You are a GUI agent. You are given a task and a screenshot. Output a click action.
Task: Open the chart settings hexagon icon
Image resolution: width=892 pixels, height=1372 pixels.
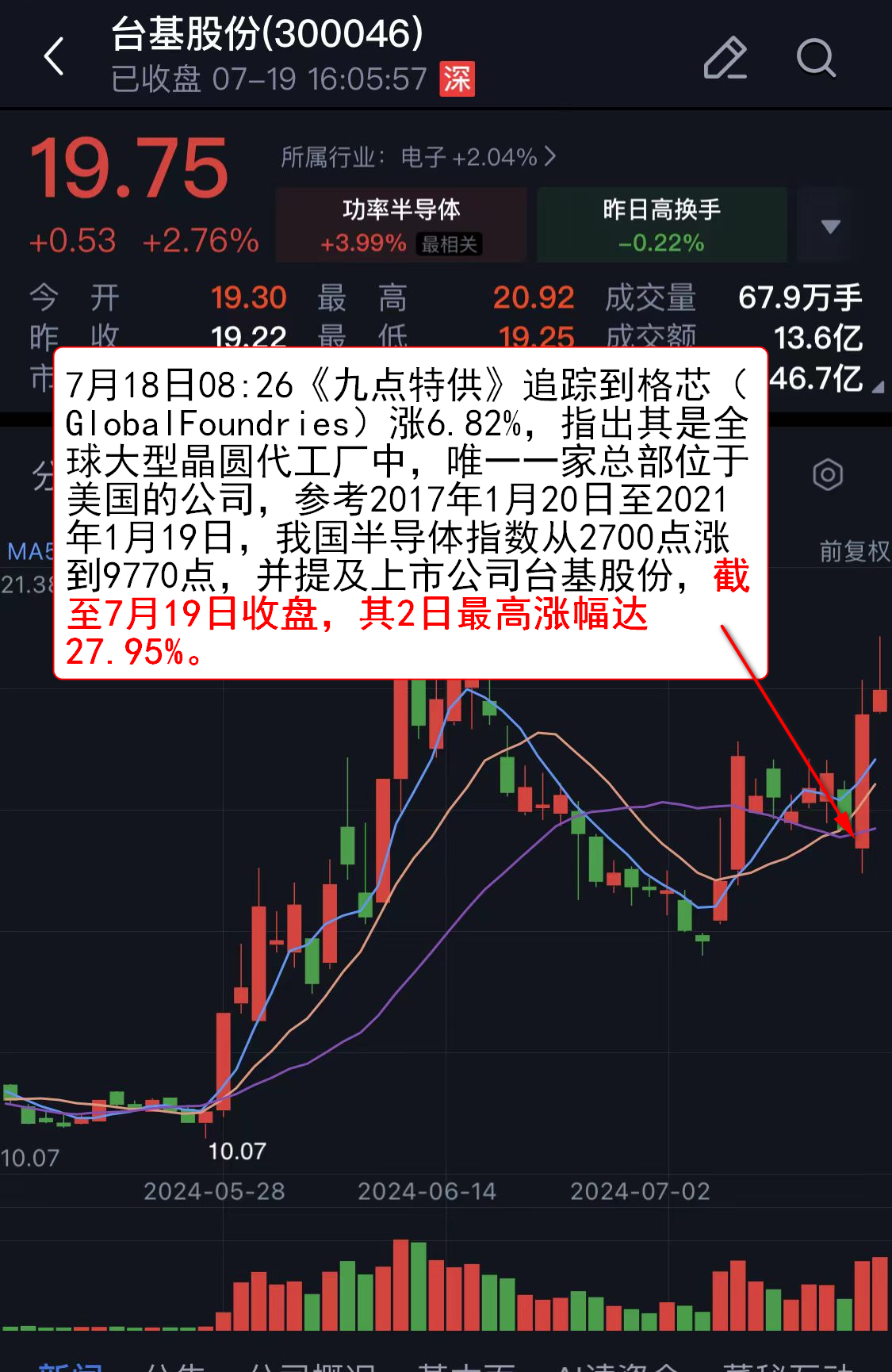coord(827,475)
